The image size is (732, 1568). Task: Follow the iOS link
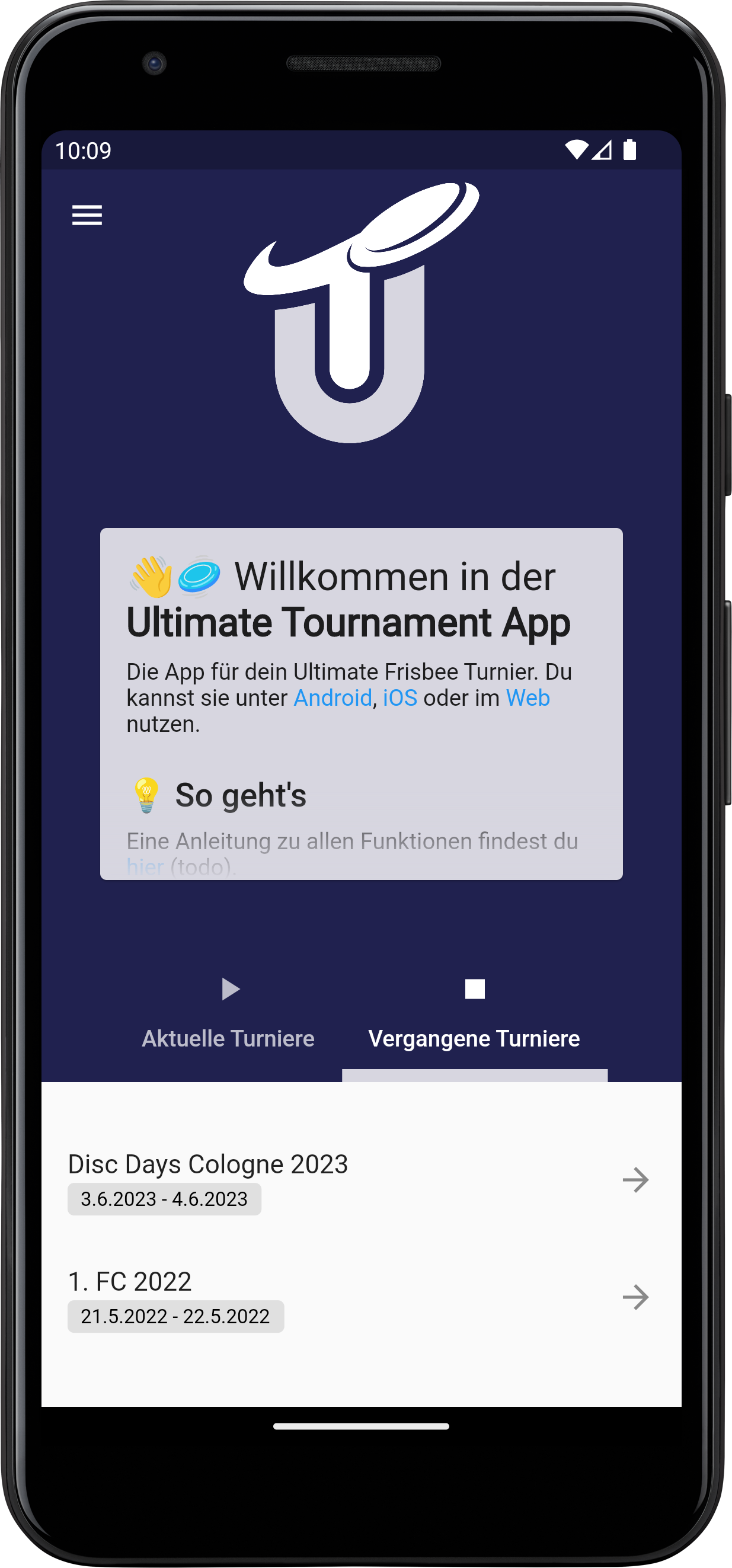point(399,698)
